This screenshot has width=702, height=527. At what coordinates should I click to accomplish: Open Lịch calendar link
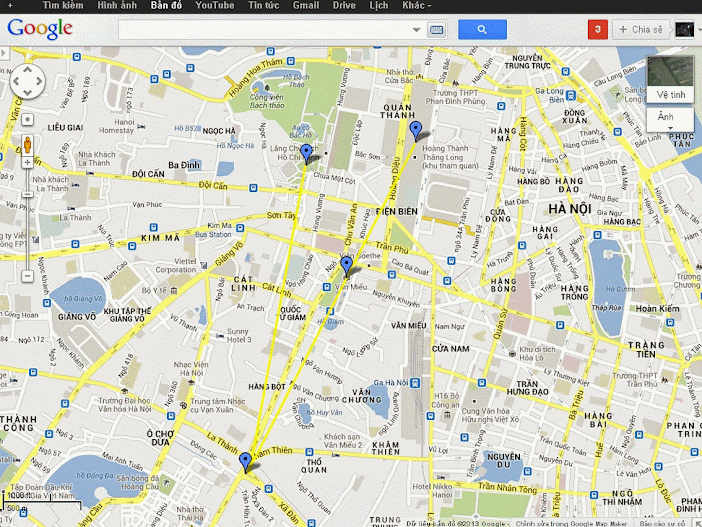(379, 5)
